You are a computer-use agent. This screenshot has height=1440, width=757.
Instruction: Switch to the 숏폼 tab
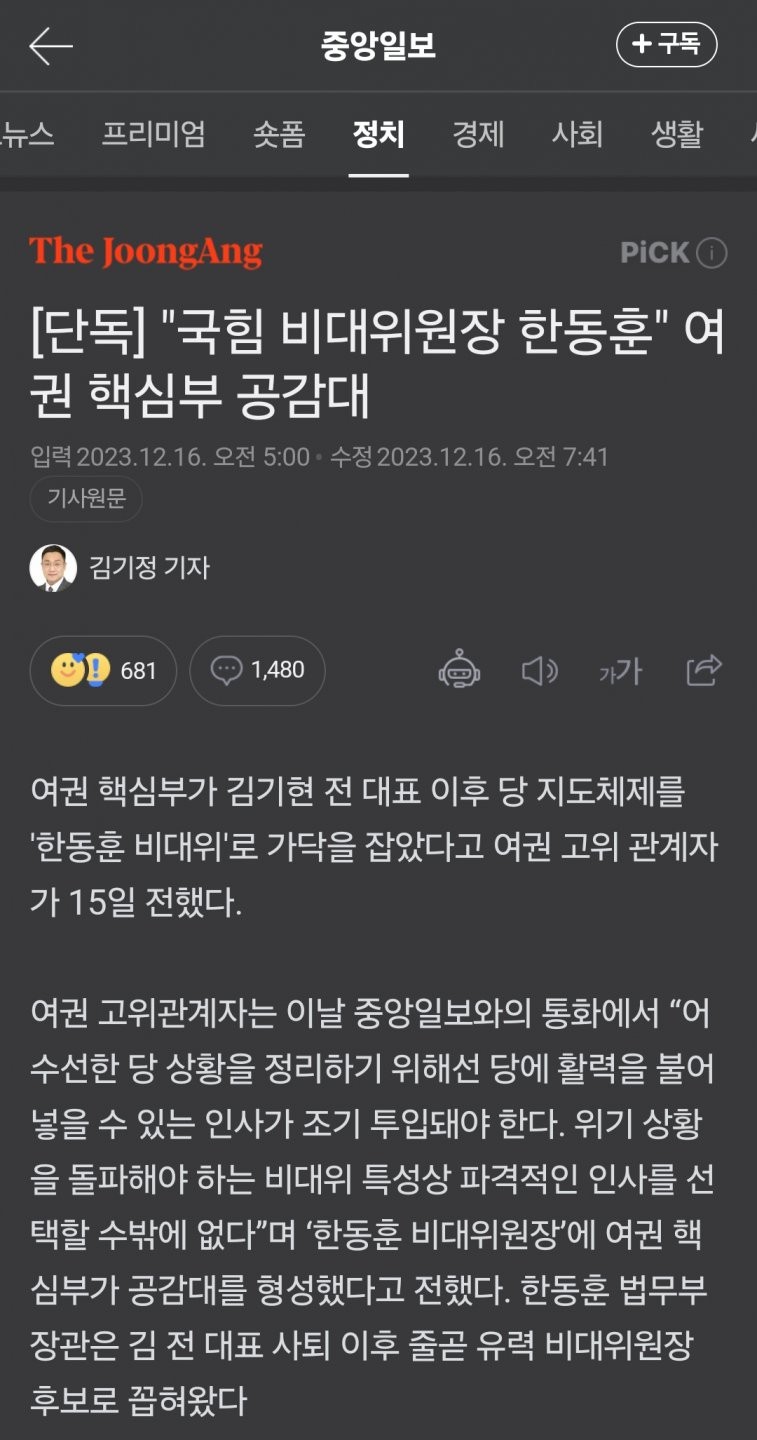pos(279,134)
